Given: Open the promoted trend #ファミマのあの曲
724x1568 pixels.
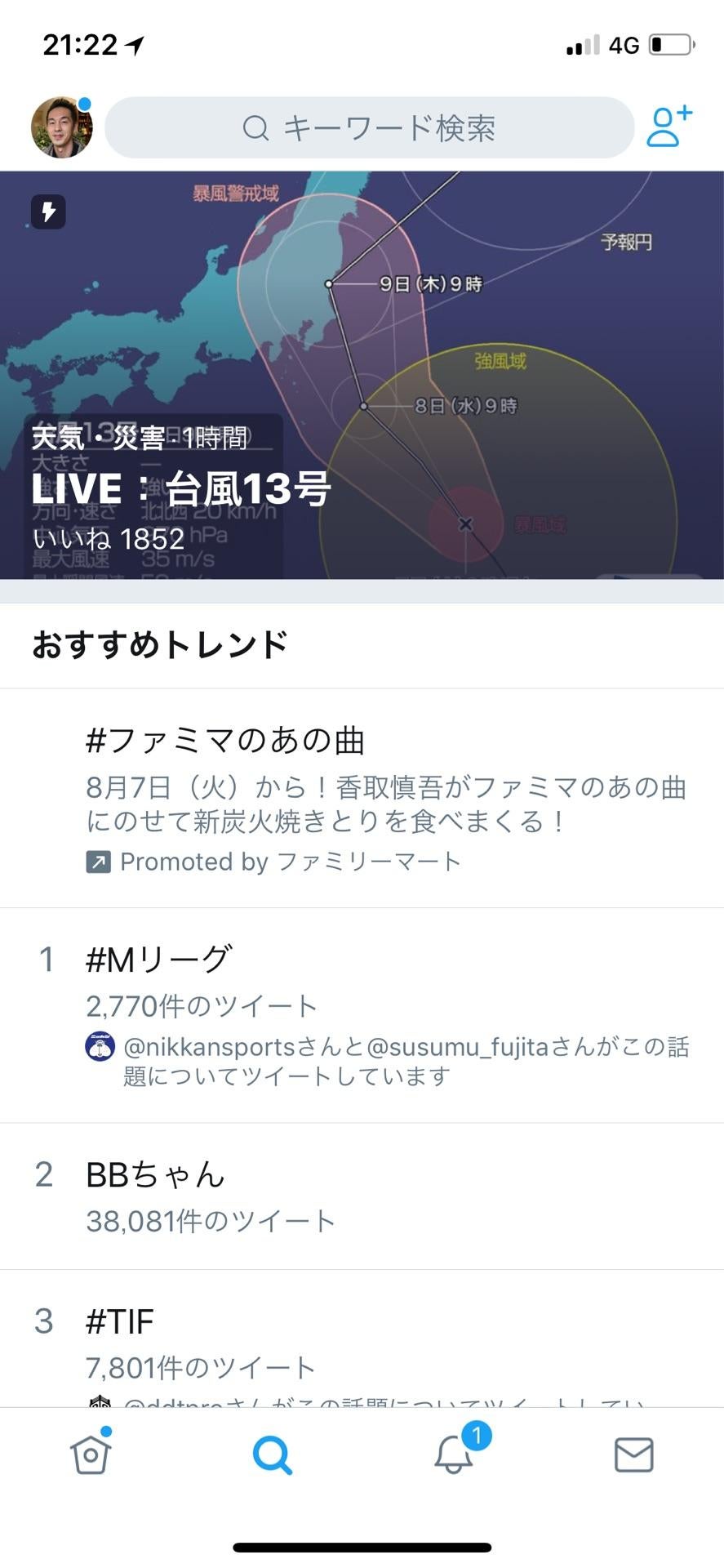Looking at the screenshot, I should click(362, 796).
